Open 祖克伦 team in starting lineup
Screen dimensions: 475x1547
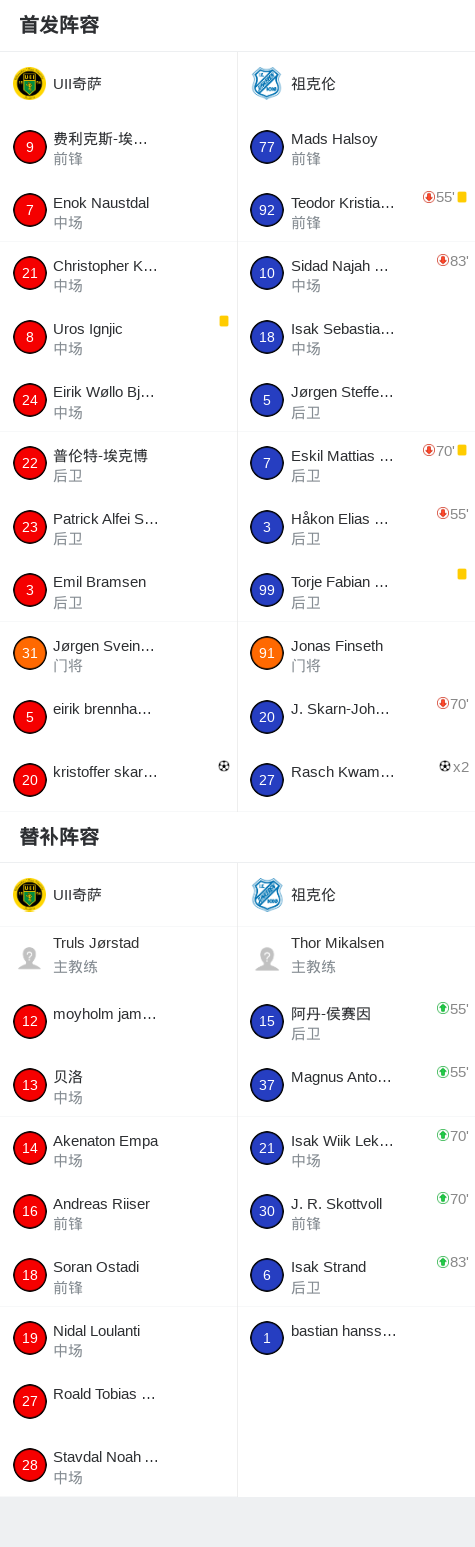coord(356,84)
